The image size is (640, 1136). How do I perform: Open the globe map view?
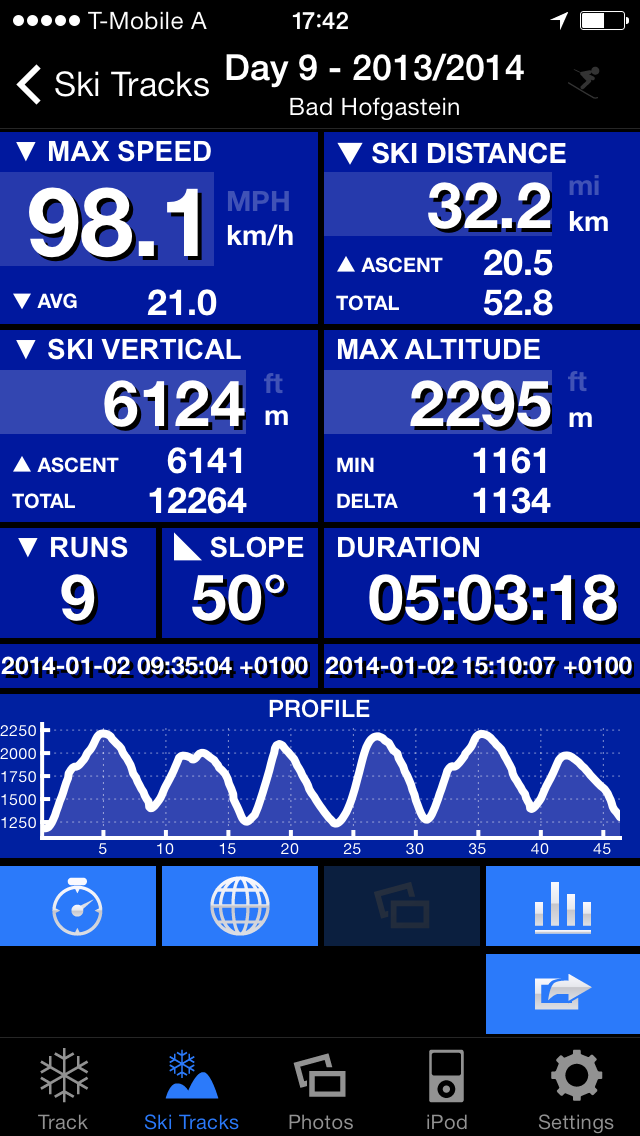[240, 906]
